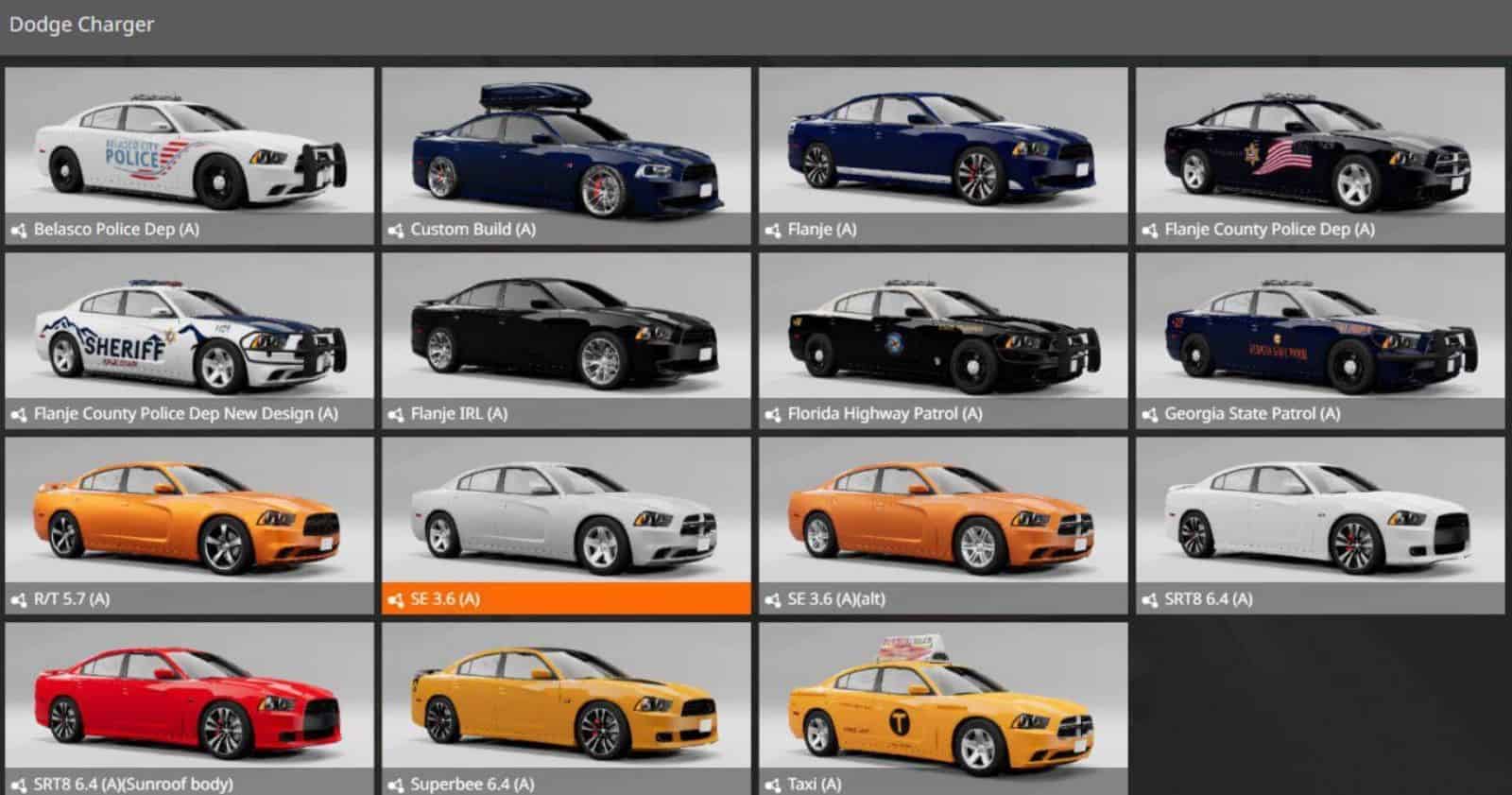This screenshot has height=795, width=1512.
Task: Choose the Florida Highway Patrol (A) car
Action: click(x=943, y=340)
